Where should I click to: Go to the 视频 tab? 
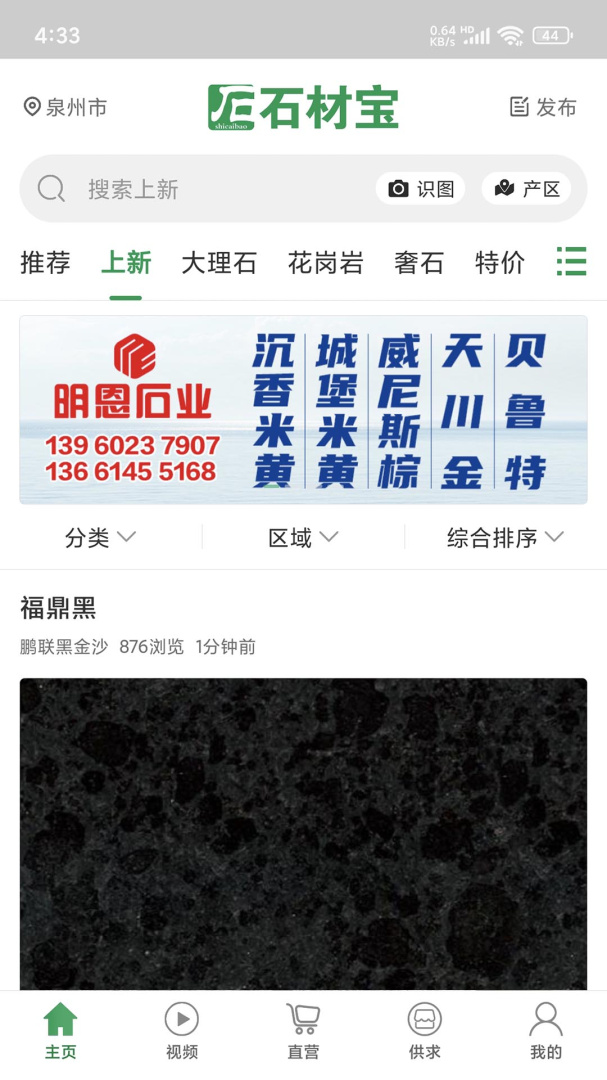(182, 1032)
